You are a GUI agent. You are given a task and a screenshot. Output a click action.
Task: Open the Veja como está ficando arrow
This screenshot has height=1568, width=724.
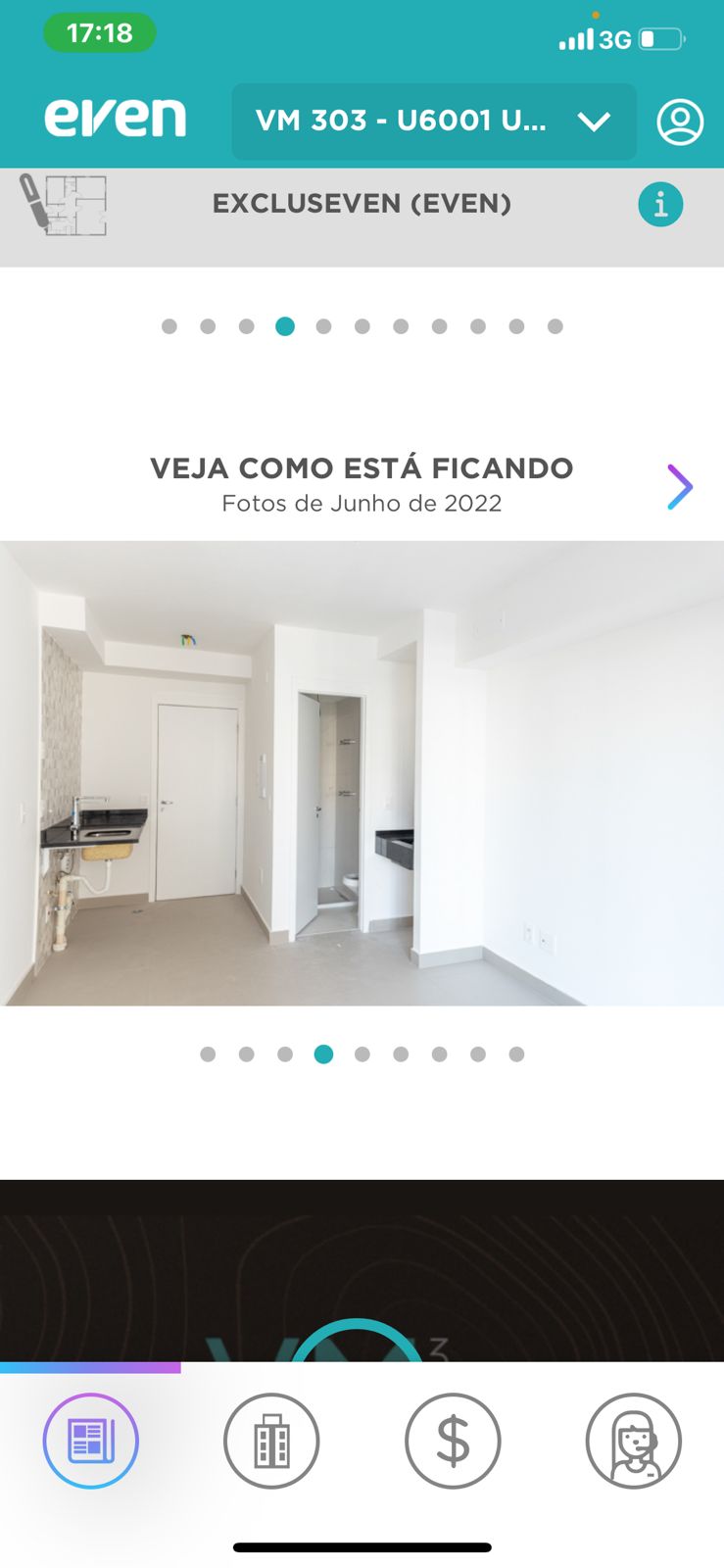coord(680,487)
